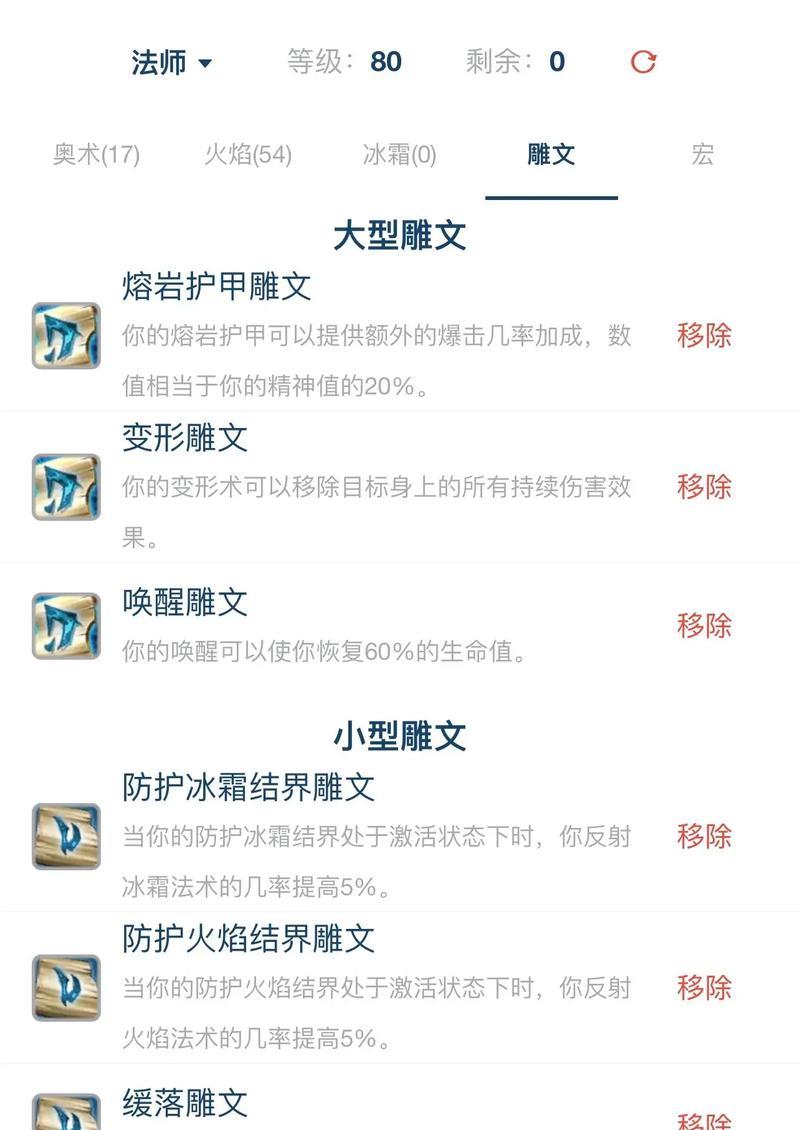The width and height of the screenshot is (800, 1130).
Task: Switch to the 冰霜(0) tab
Action: coord(399,155)
